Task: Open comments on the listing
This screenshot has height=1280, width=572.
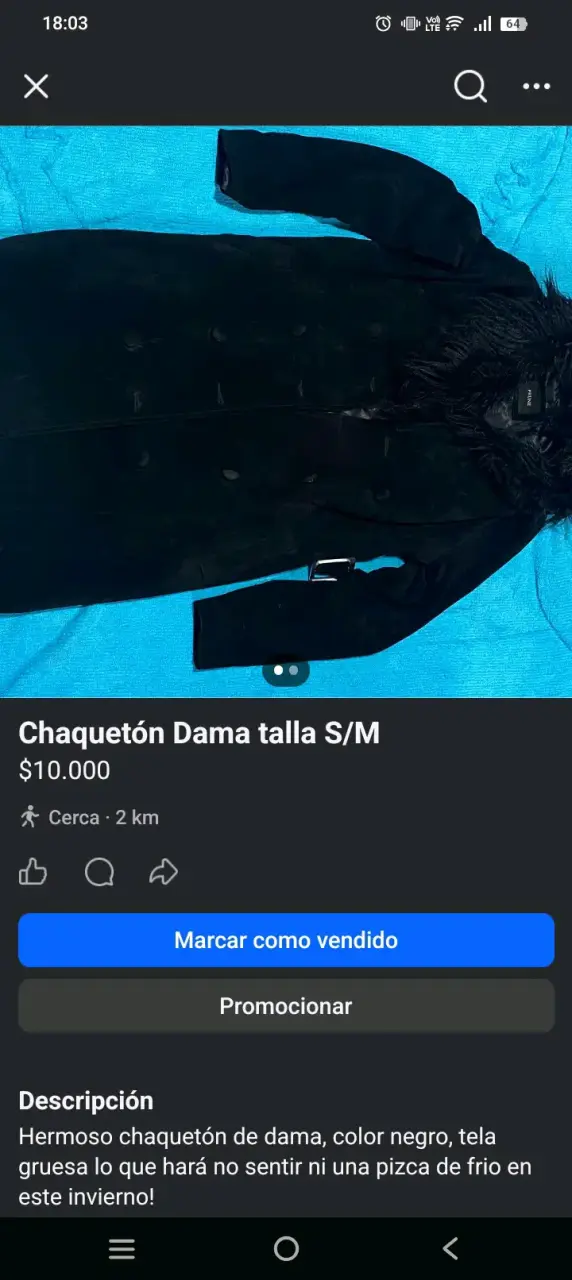Action: click(x=99, y=872)
